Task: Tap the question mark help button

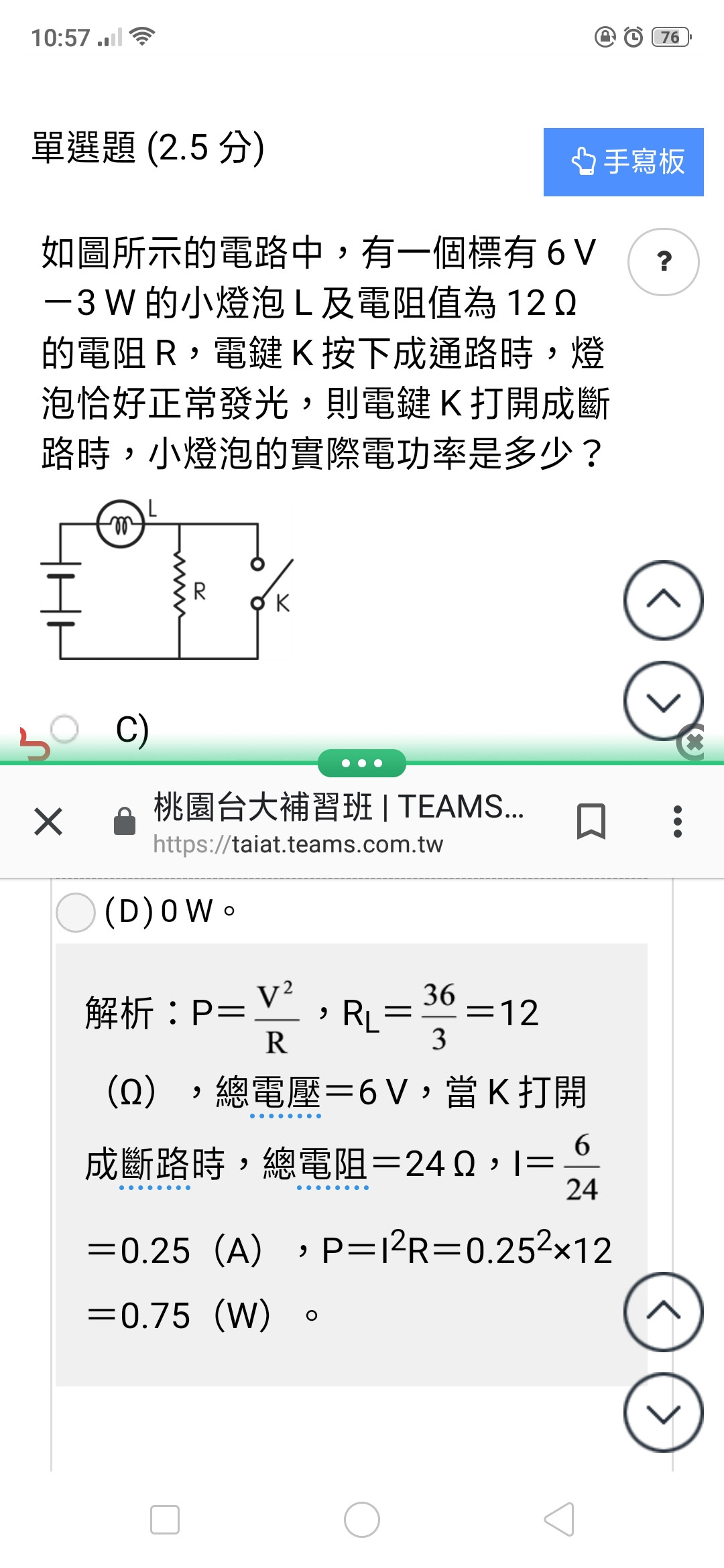Action: coord(663,262)
